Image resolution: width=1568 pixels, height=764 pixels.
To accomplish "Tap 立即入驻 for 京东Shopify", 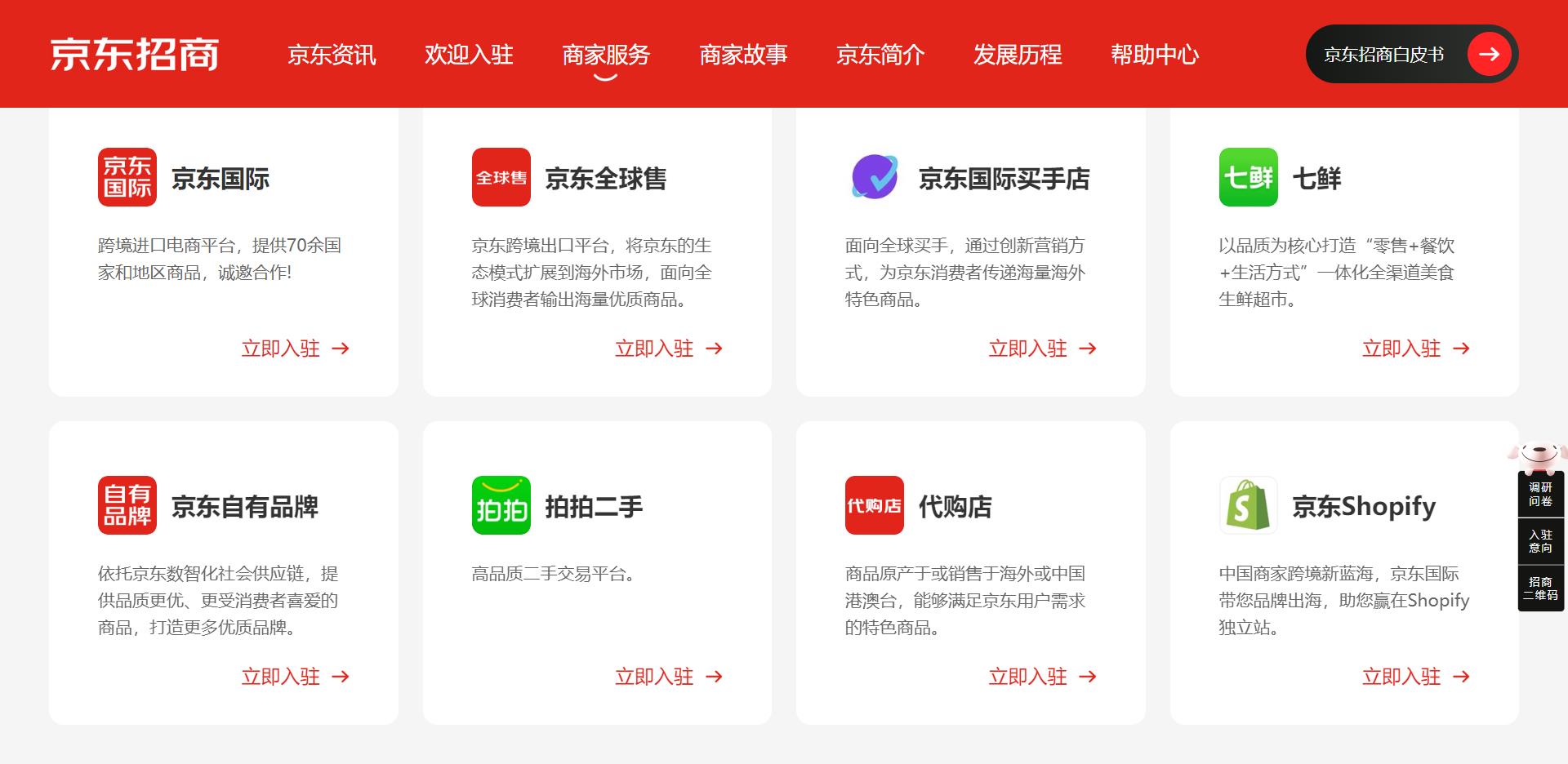I will pyautogui.click(x=1415, y=677).
